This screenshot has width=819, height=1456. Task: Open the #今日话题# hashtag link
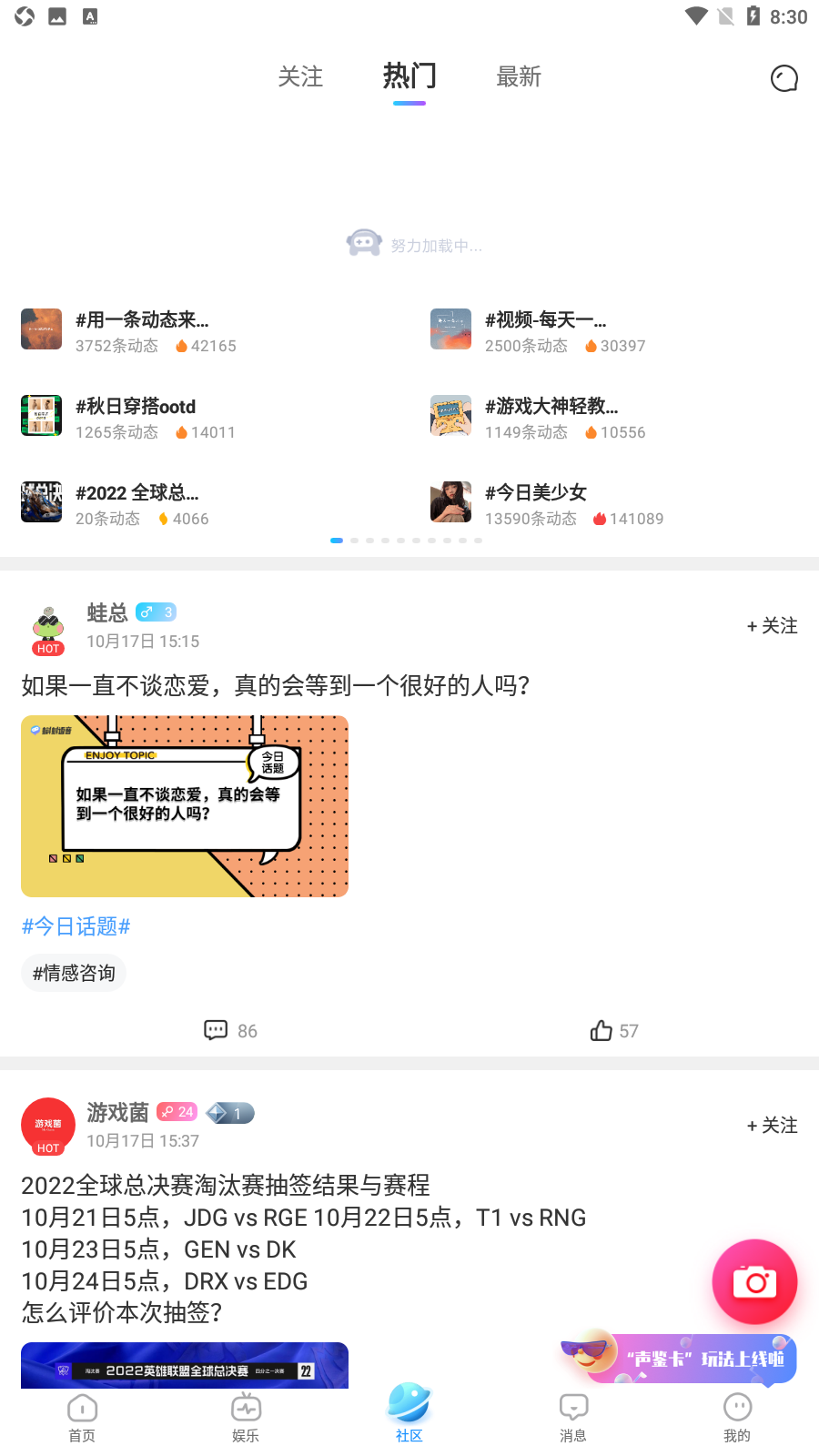pos(75,925)
